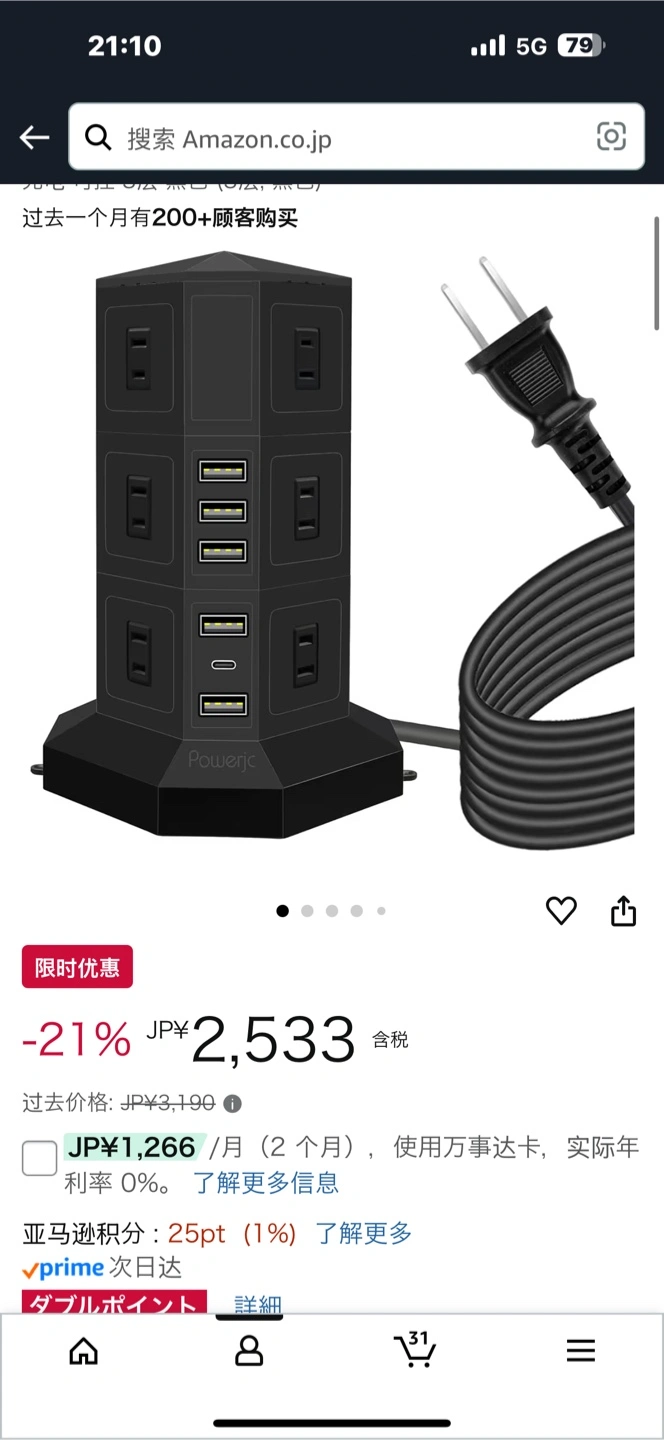This screenshot has width=664, height=1440.
Task: Open the hamburger menu tab
Action: (x=580, y=1351)
